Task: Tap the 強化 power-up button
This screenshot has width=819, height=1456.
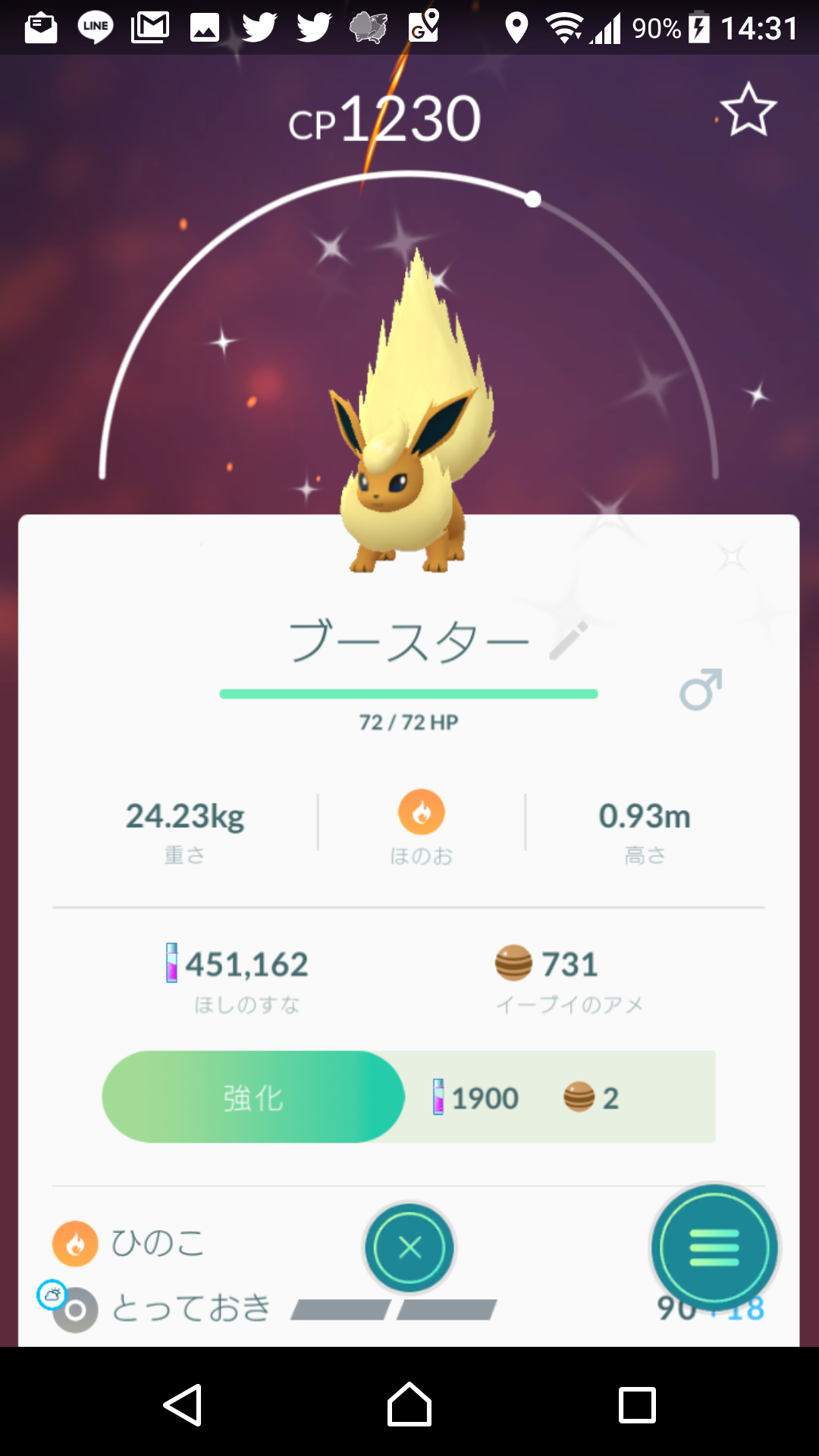Action: [253, 1097]
